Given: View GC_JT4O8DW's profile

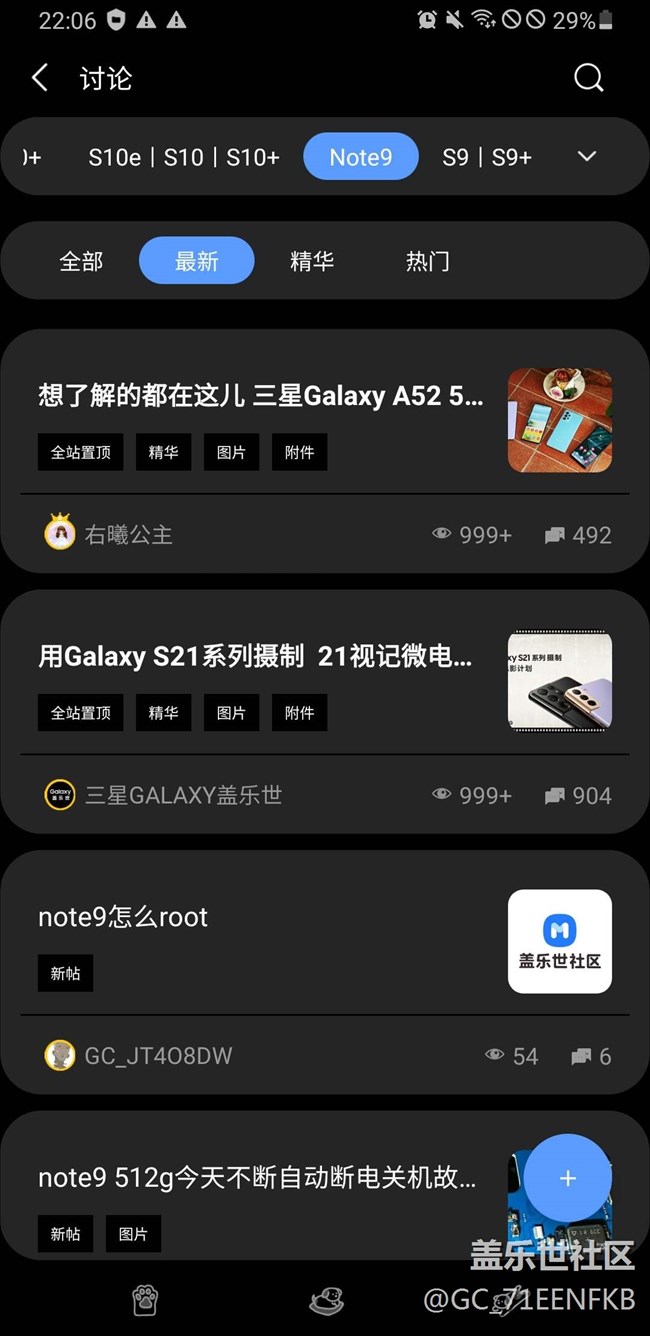Looking at the screenshot, I should 158,1056.
